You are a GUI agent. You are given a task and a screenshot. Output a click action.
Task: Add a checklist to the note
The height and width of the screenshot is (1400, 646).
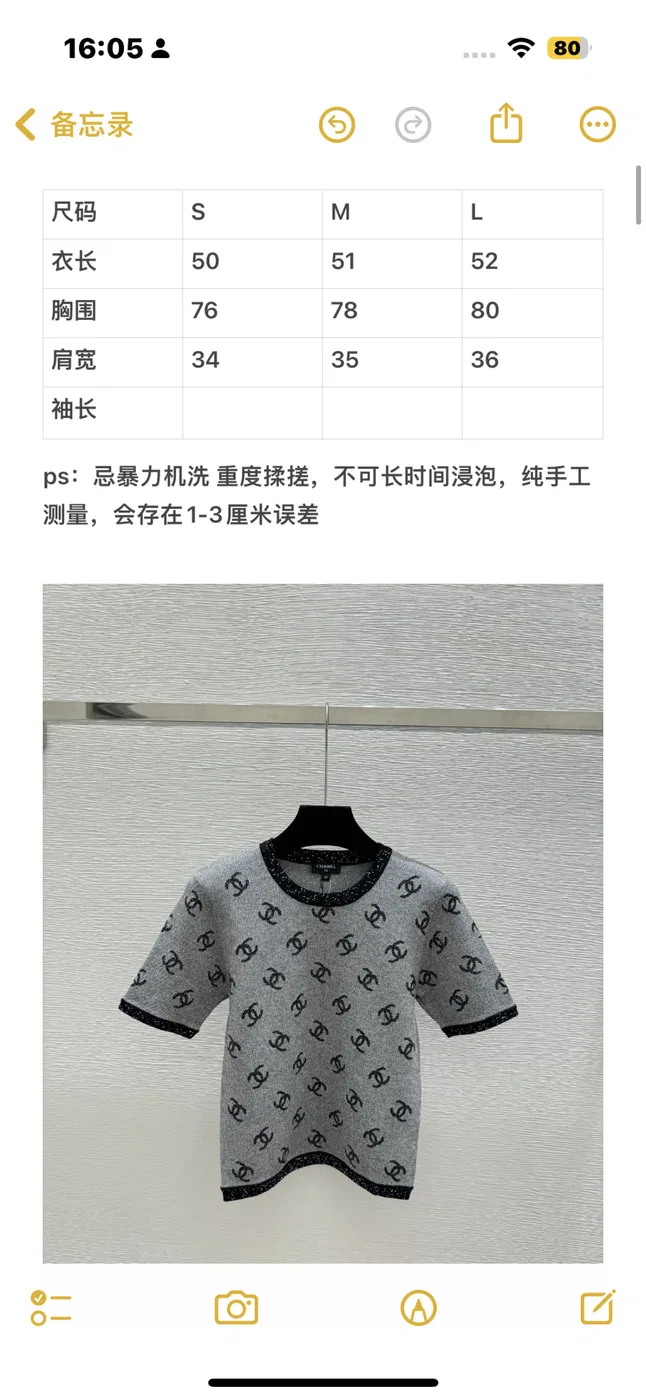pyautogui.click(x=51, y=1308)
